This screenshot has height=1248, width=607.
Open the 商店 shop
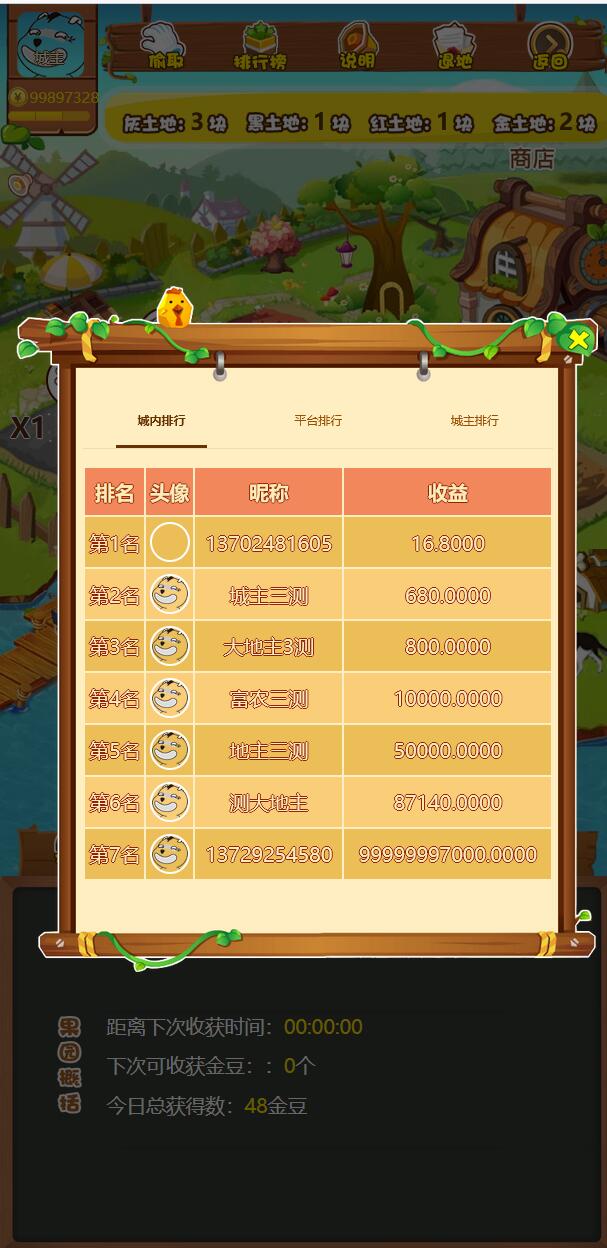531,159
